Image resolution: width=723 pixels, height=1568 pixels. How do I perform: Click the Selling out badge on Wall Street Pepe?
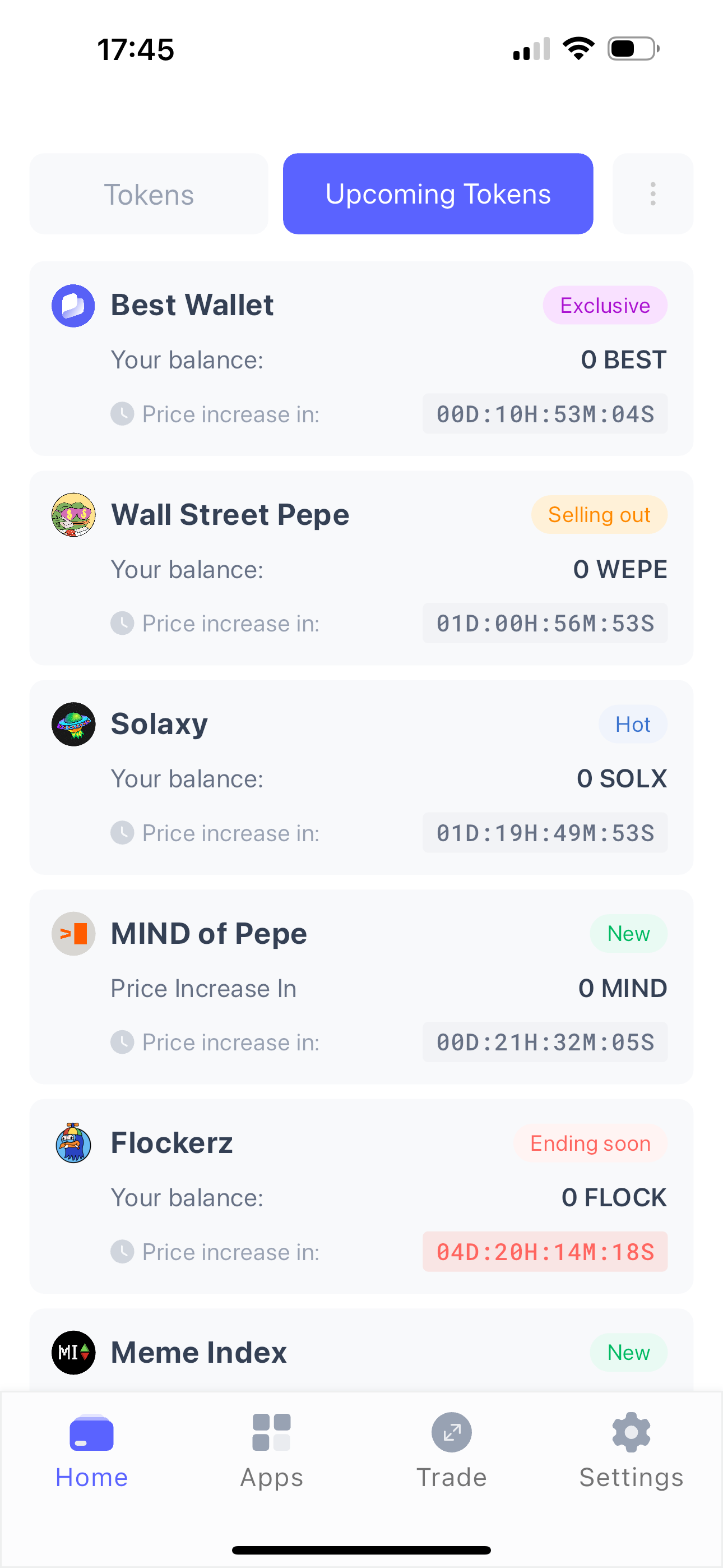[600, 514]
